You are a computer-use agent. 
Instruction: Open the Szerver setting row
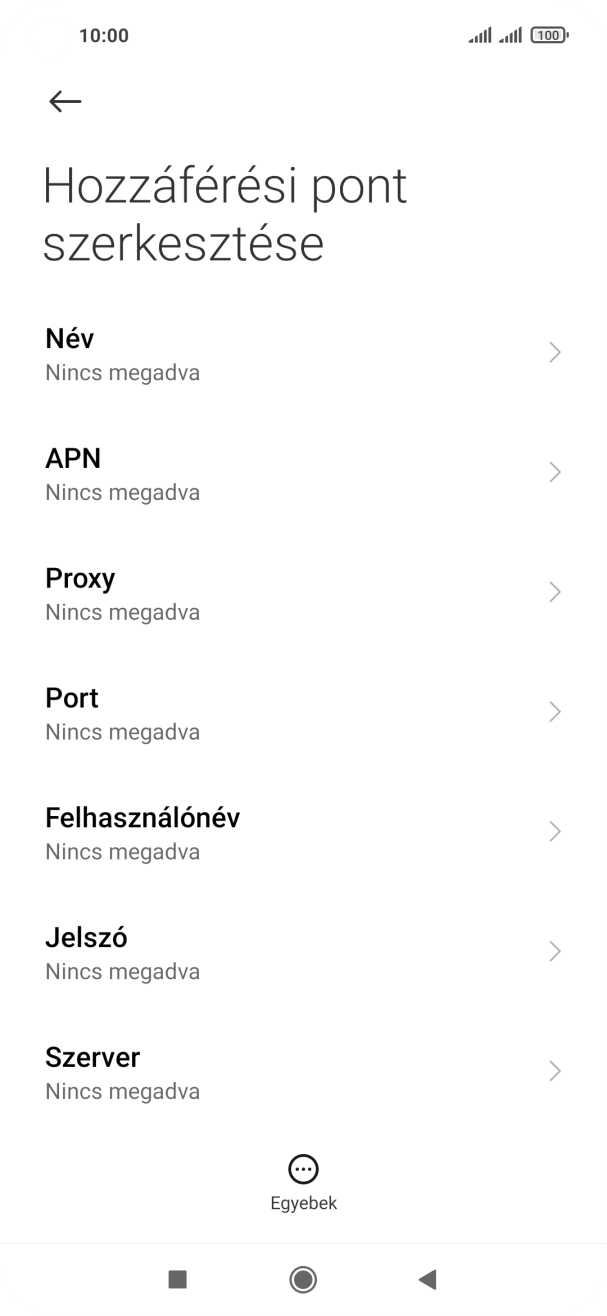[x=303, y=1072]
